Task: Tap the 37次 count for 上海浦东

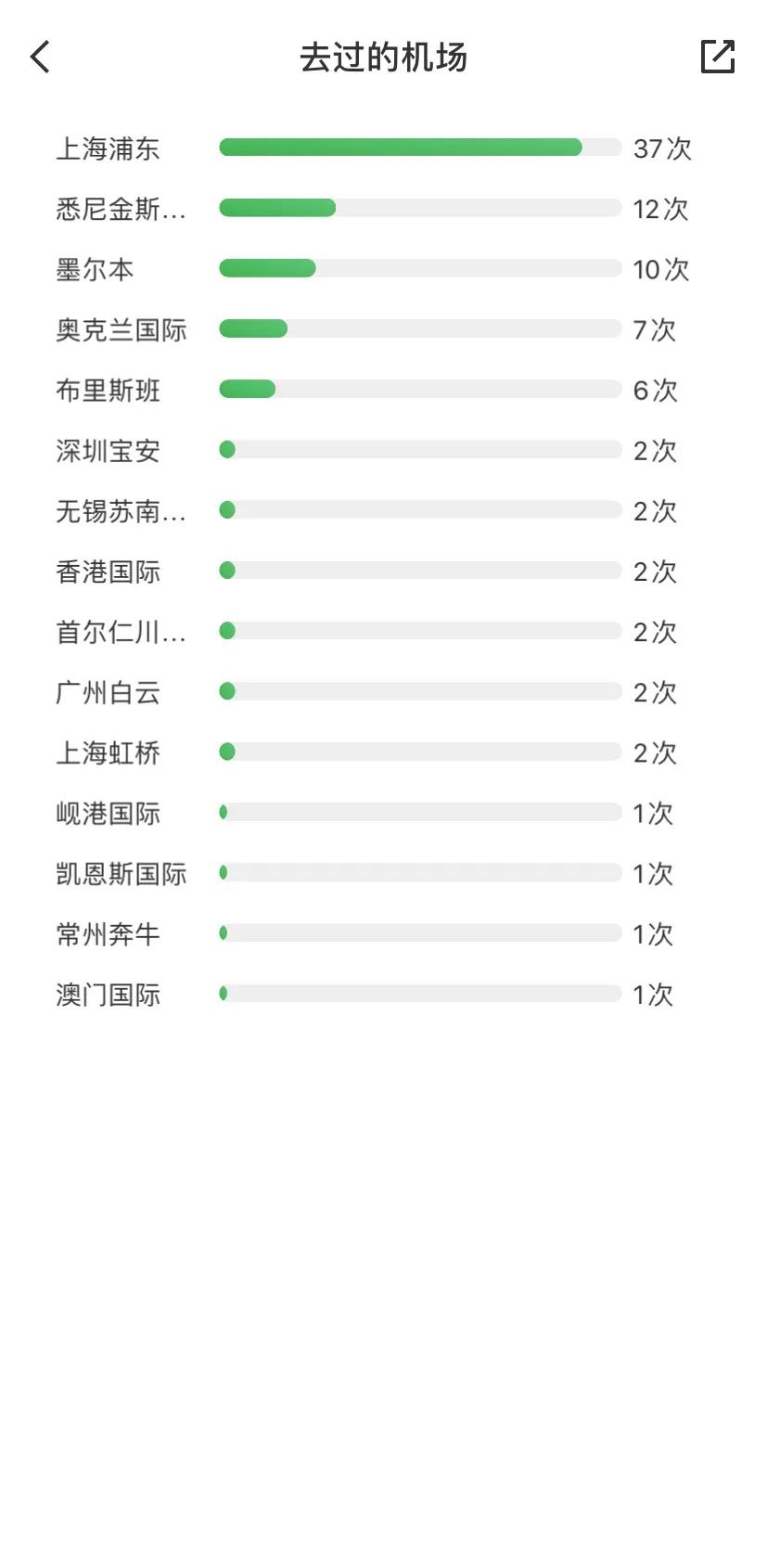Action: (661, 148)
